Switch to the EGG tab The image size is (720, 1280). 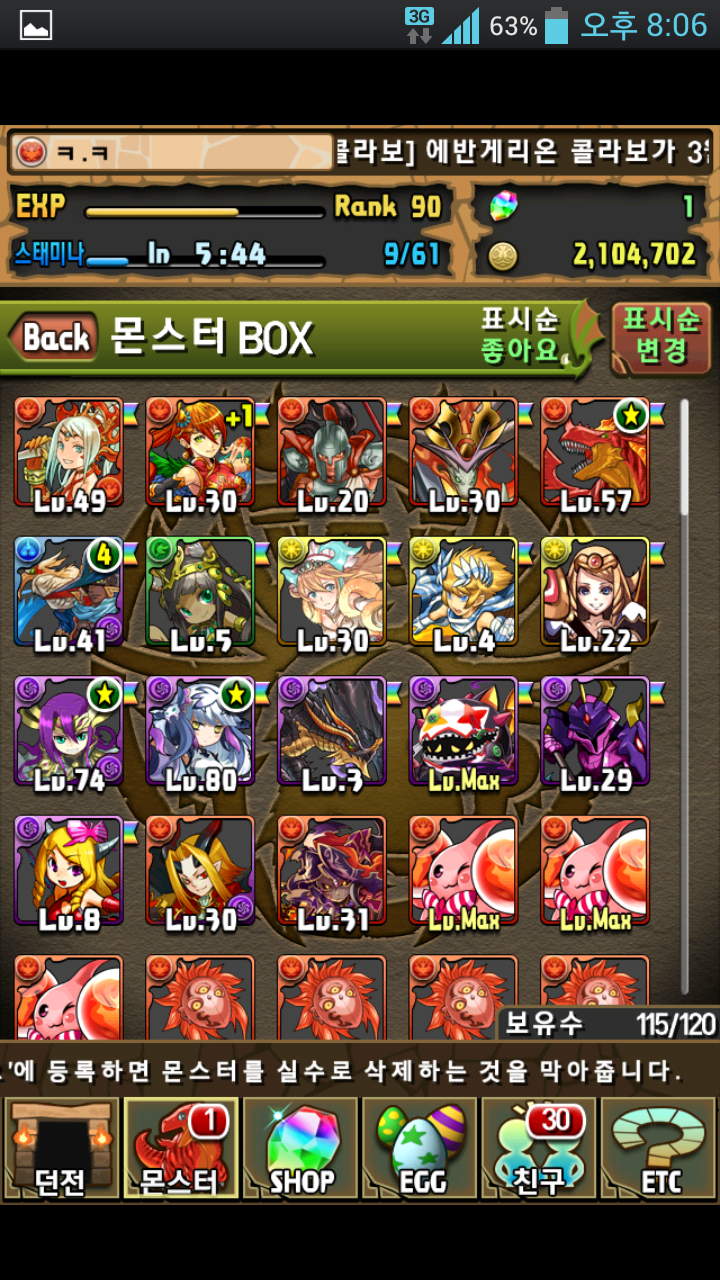tap(420, 1148)
